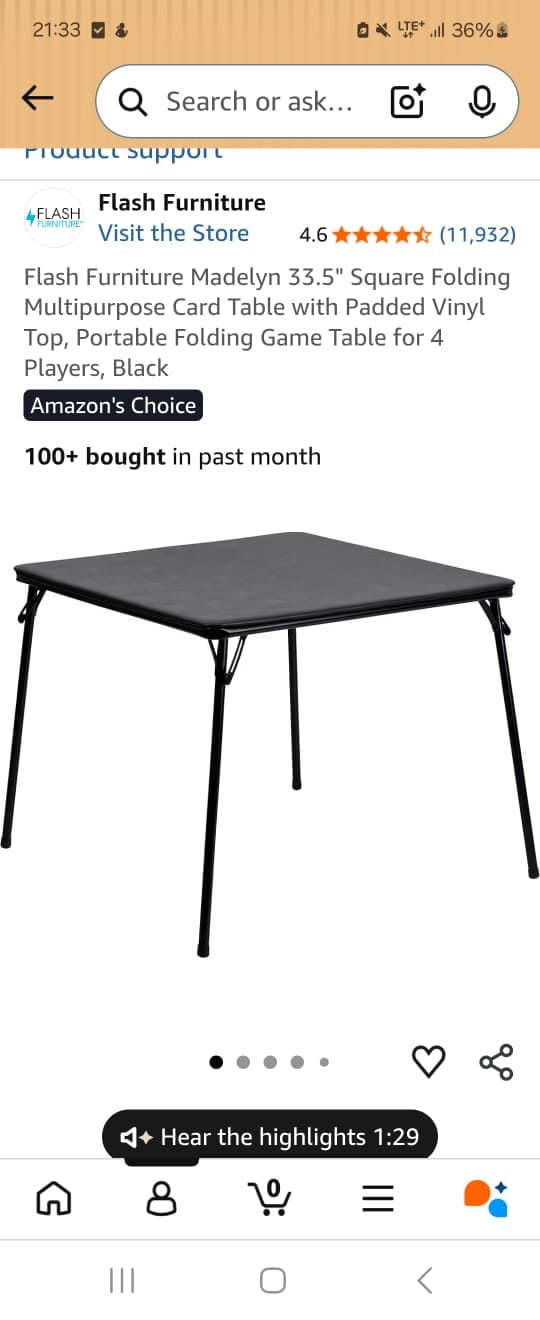Select the image page indicator dots
The height and width of the screenshot is (1320, 540).
click(270, 1062)
